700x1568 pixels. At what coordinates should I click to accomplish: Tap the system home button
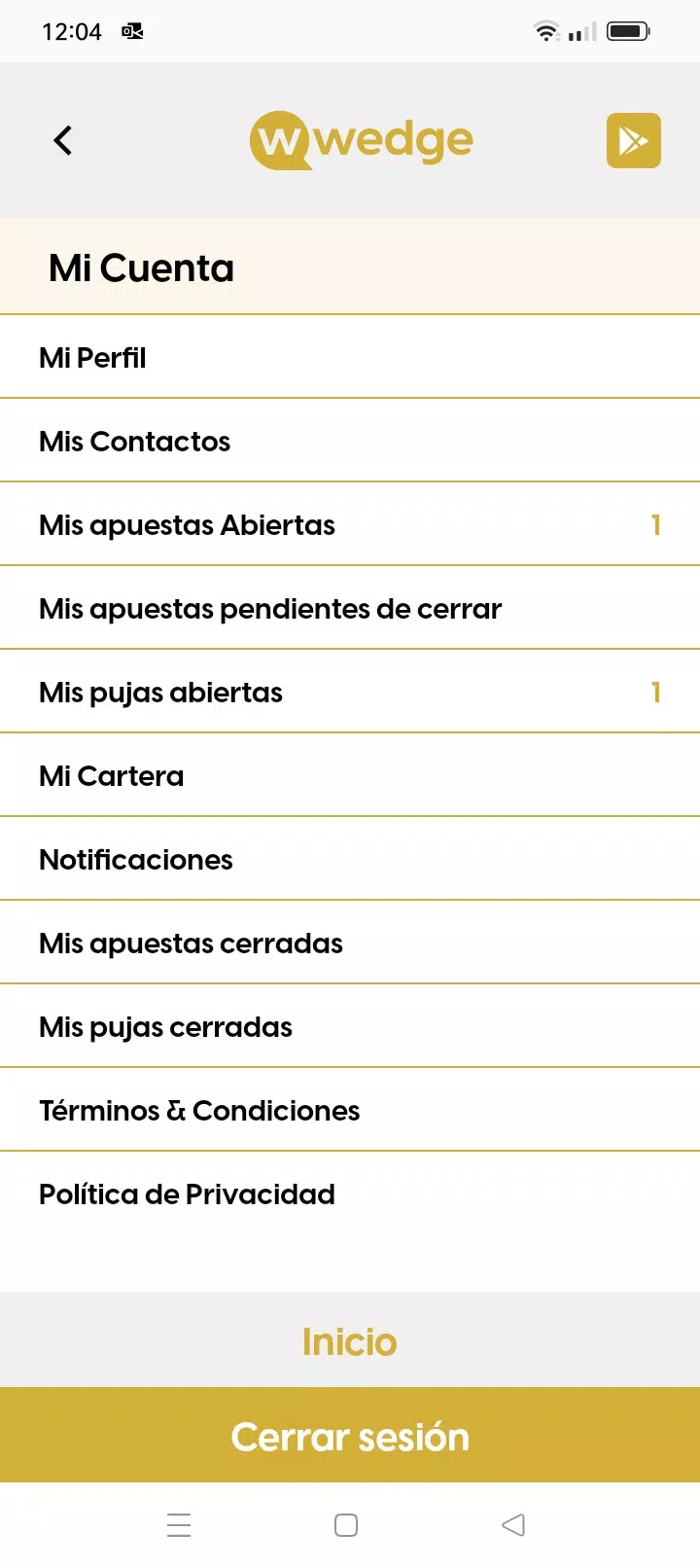[346, 1524]
